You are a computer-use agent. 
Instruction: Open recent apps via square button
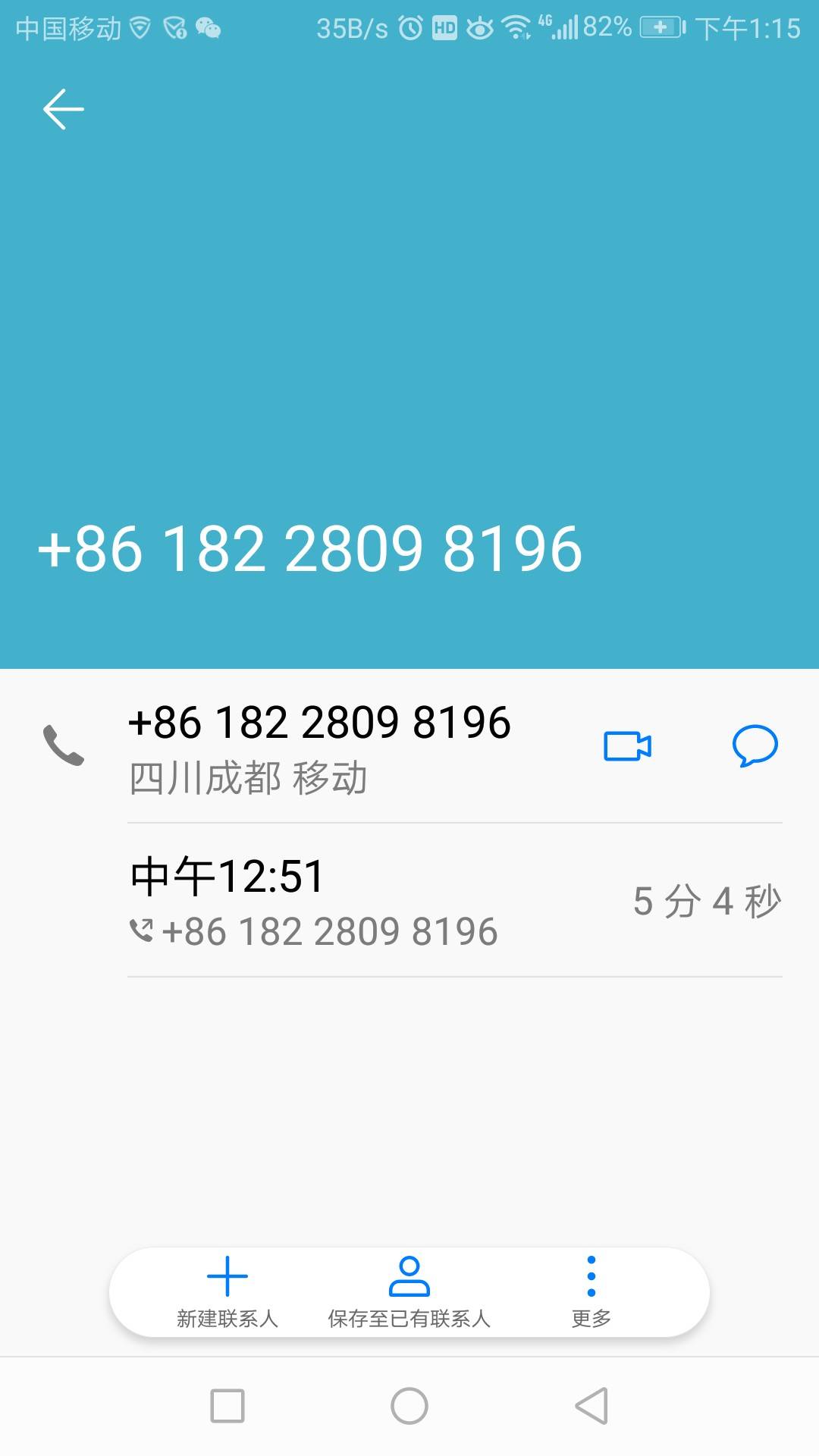pyautogui.click(x=227, y=1406)
